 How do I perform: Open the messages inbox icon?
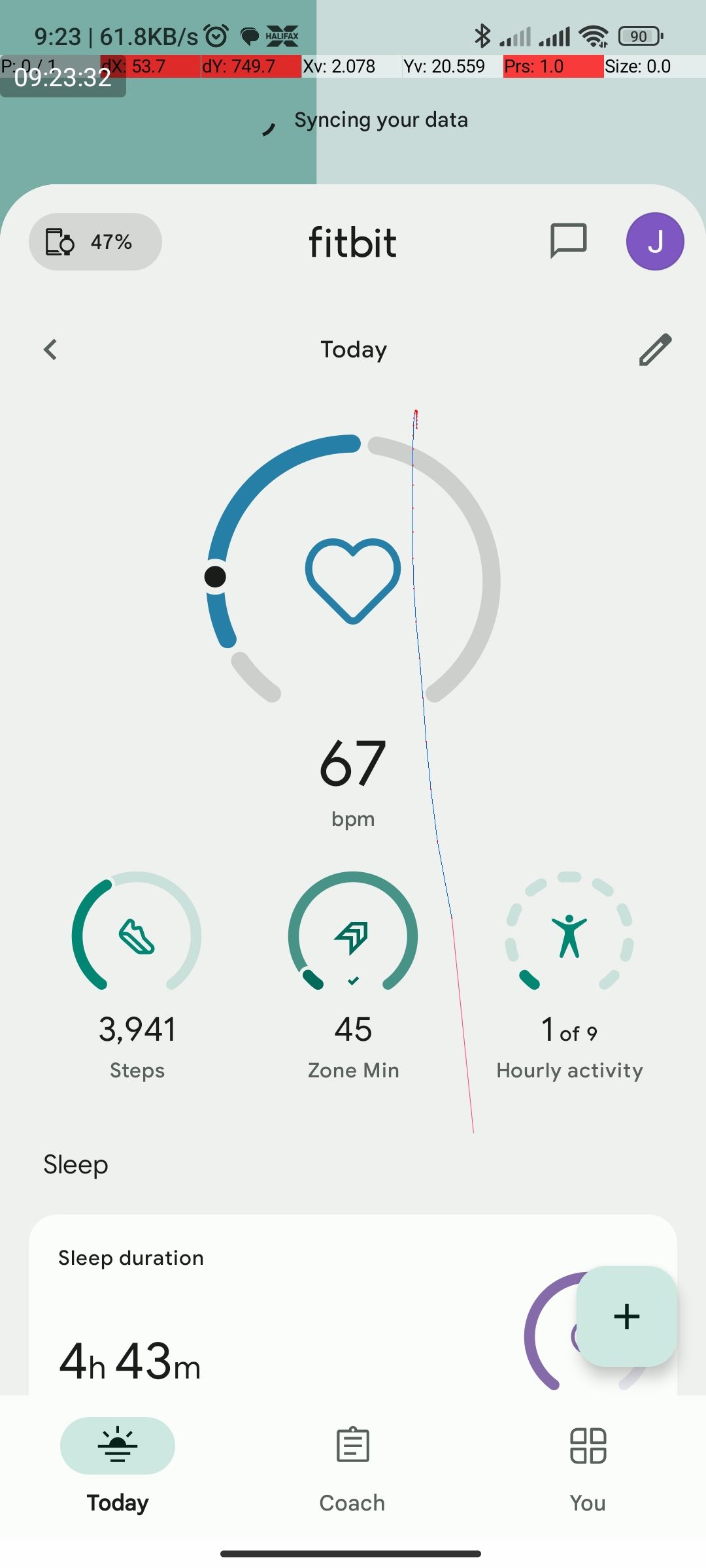point(568,241)
